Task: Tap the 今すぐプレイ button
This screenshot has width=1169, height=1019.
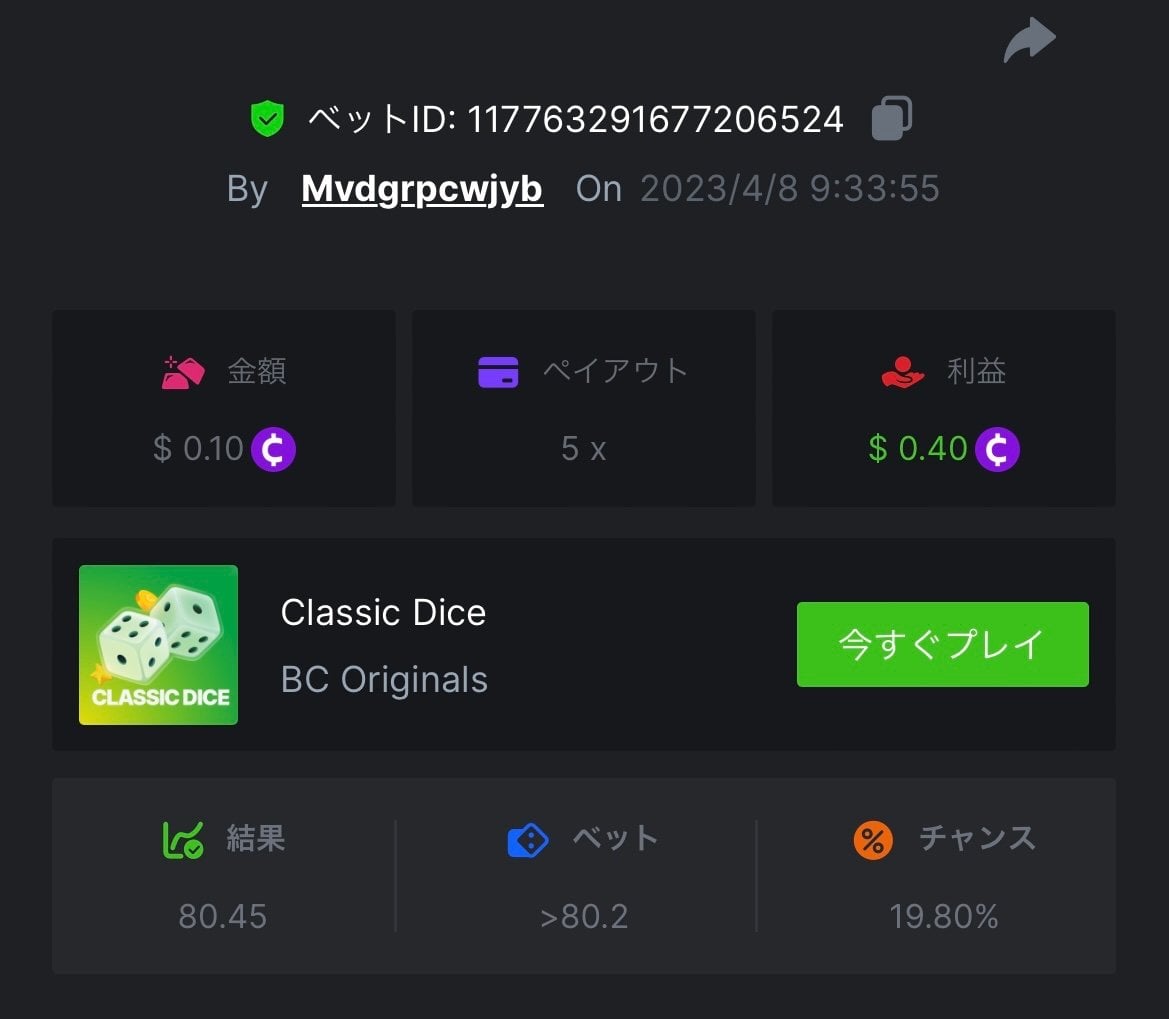Action: click(x=942, y=644)
